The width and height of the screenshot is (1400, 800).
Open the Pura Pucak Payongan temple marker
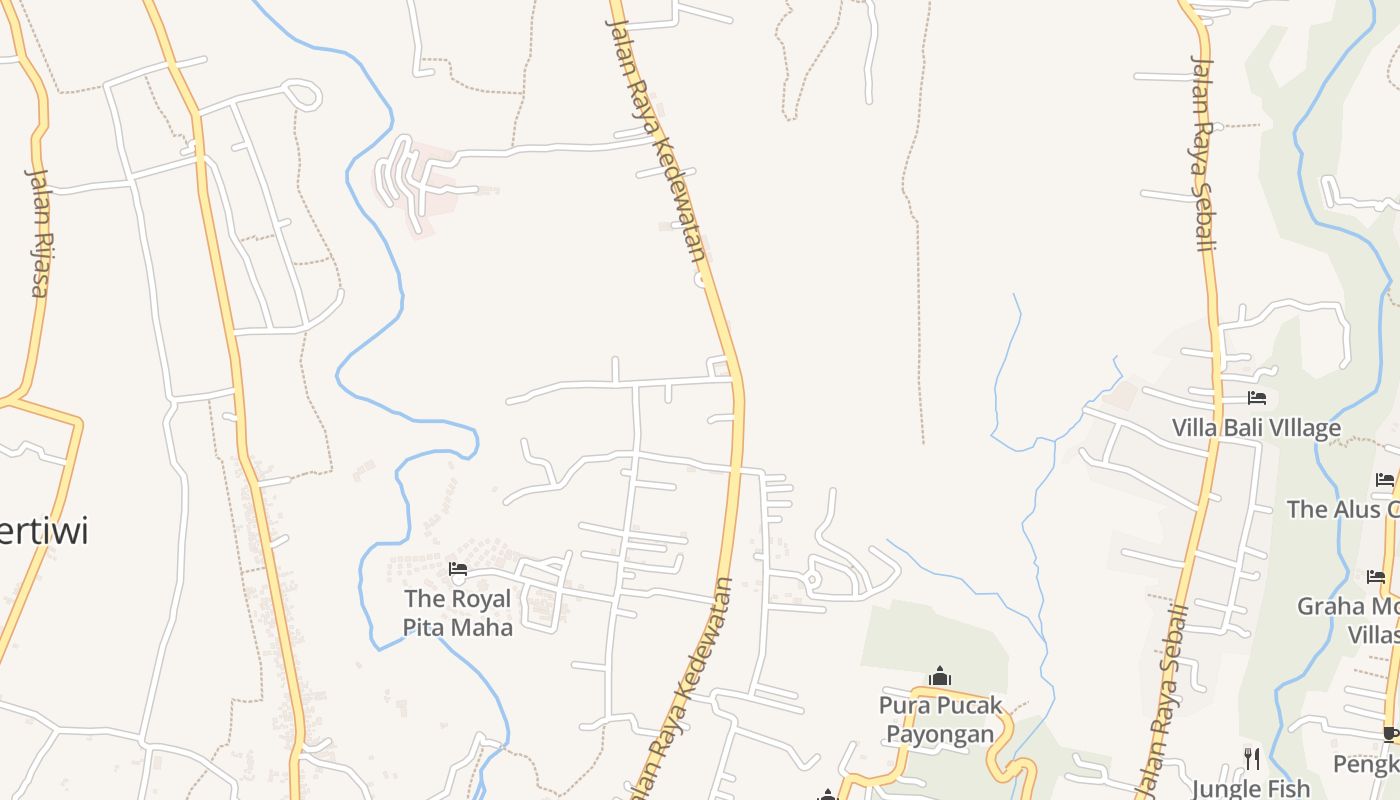[x=939, y=677]
